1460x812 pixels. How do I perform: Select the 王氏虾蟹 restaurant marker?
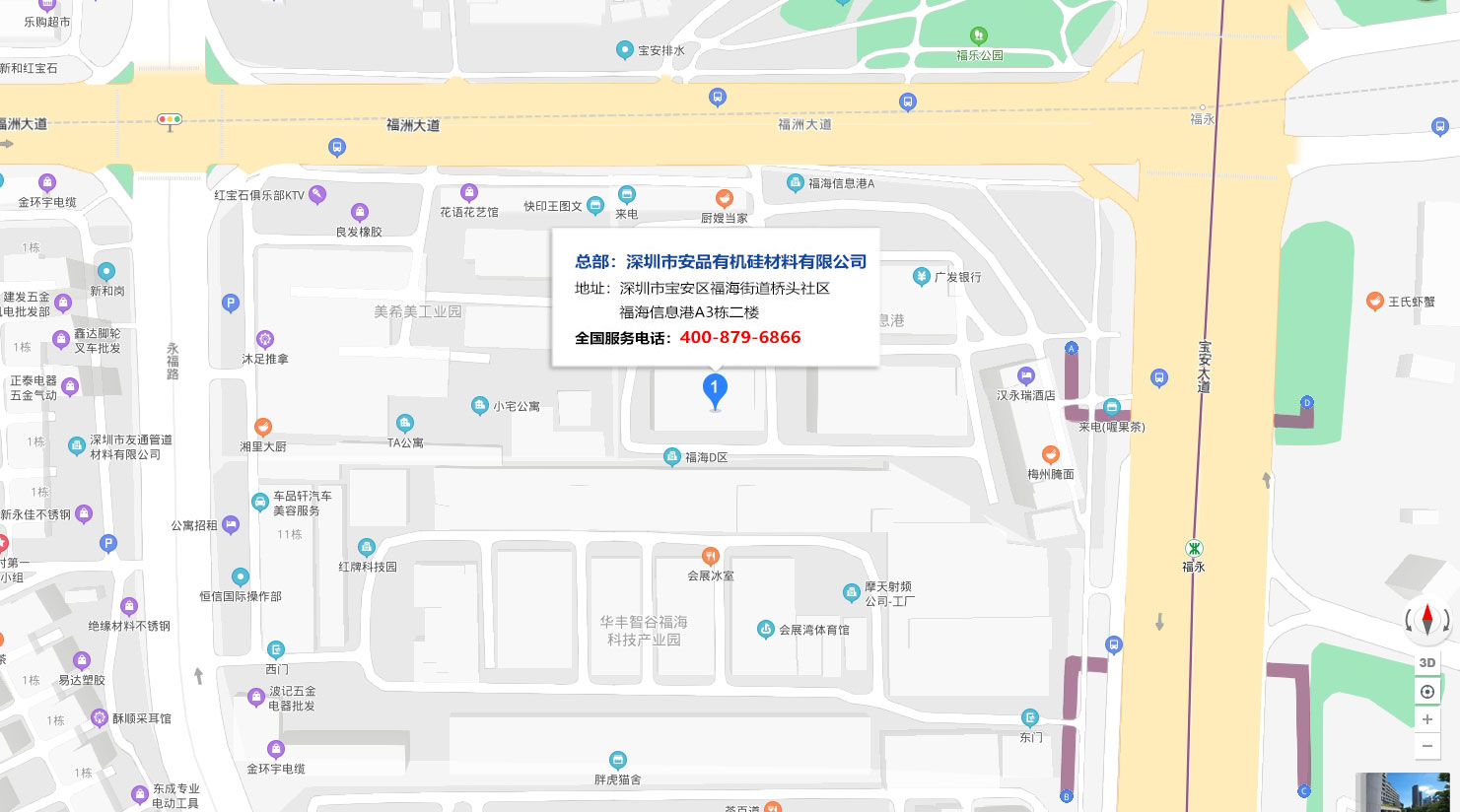(x=1375, y=301)
